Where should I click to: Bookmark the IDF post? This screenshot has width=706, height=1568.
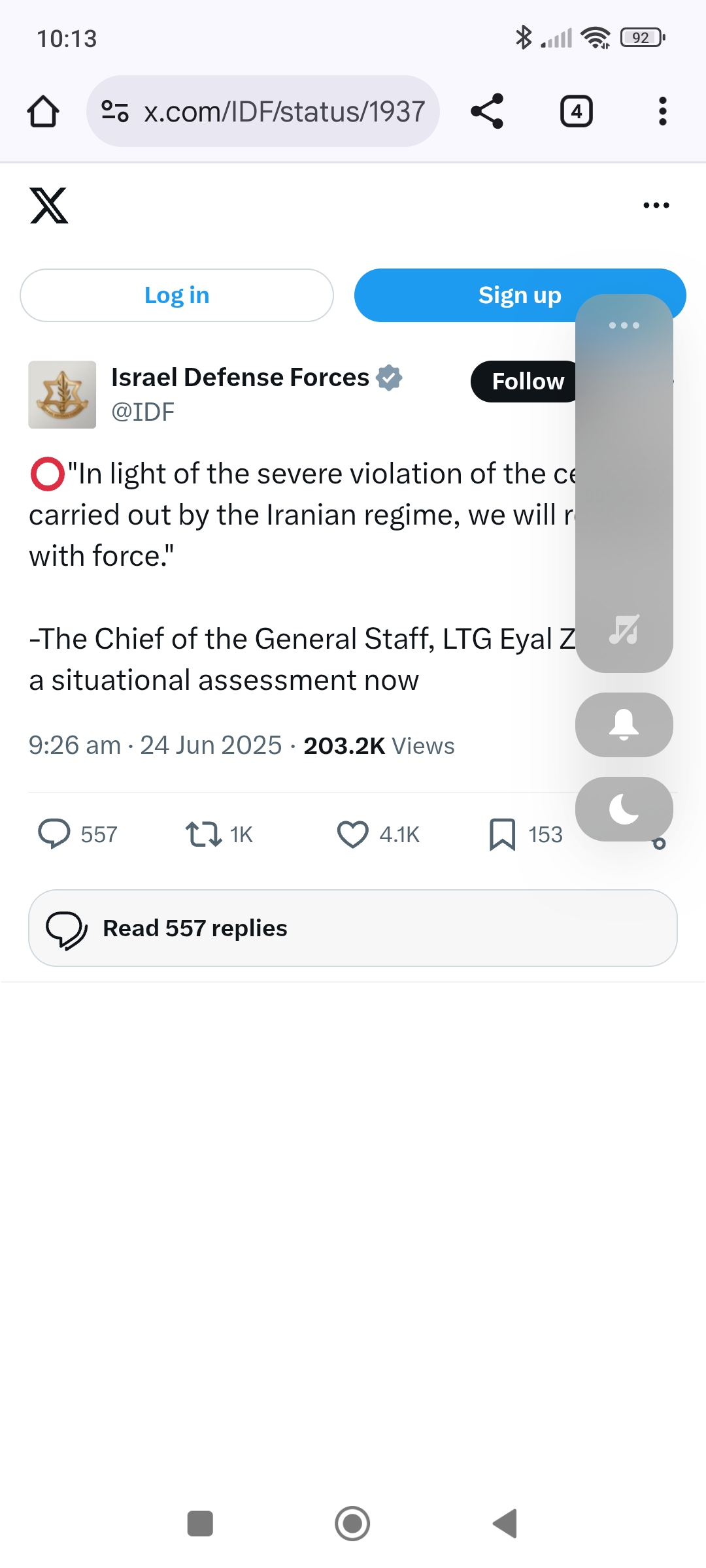click(x=526, y=834)
